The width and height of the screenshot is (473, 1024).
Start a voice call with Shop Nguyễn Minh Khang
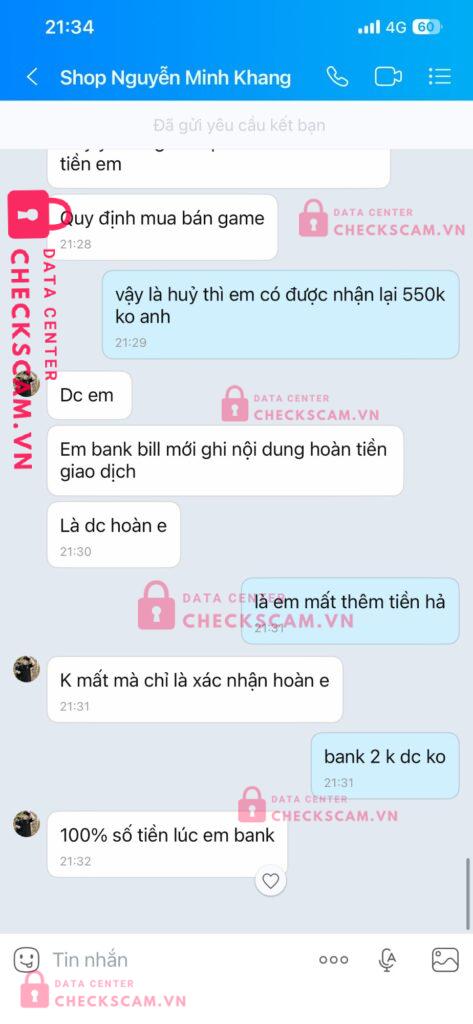(337, 77)
